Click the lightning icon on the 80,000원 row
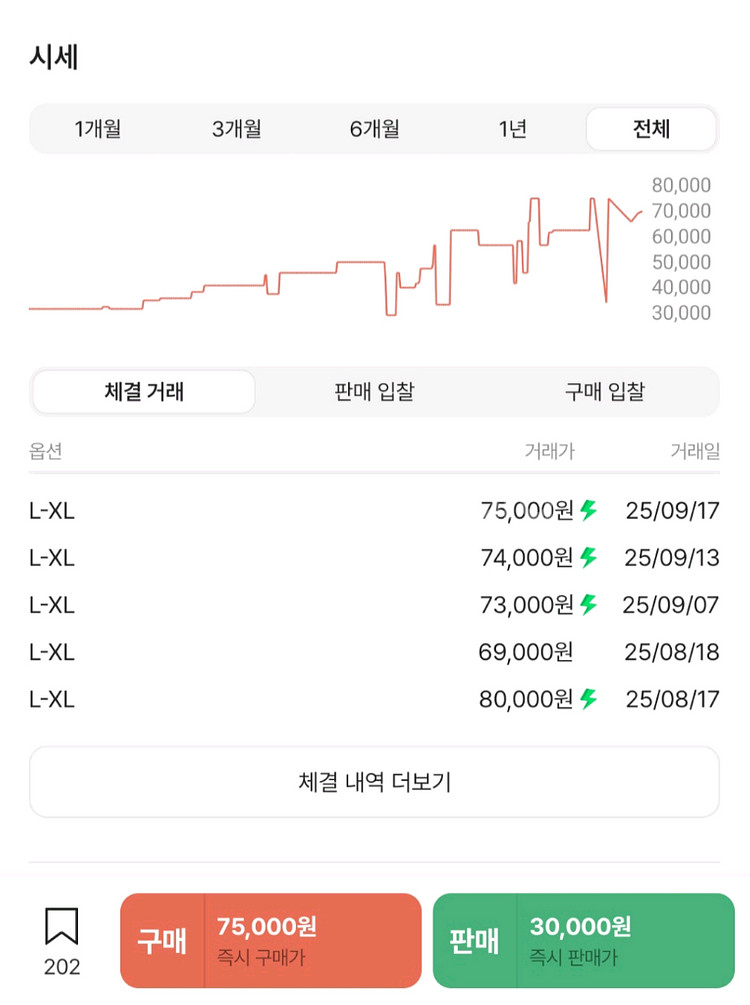Image resolution: width=750 pixels, height=1005 pixels. tap(588, 699)
